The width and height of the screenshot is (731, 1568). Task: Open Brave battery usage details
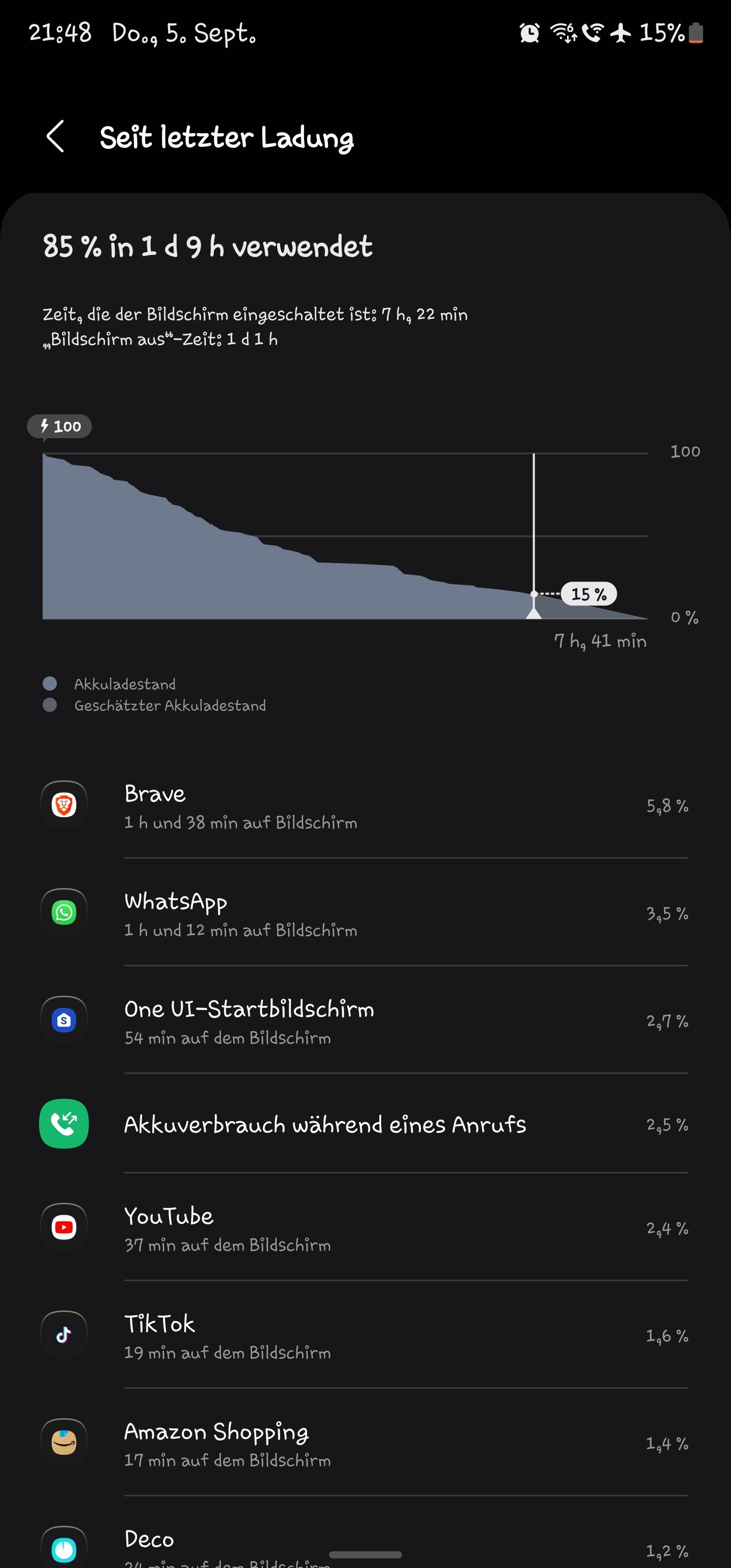click(365, 805)
